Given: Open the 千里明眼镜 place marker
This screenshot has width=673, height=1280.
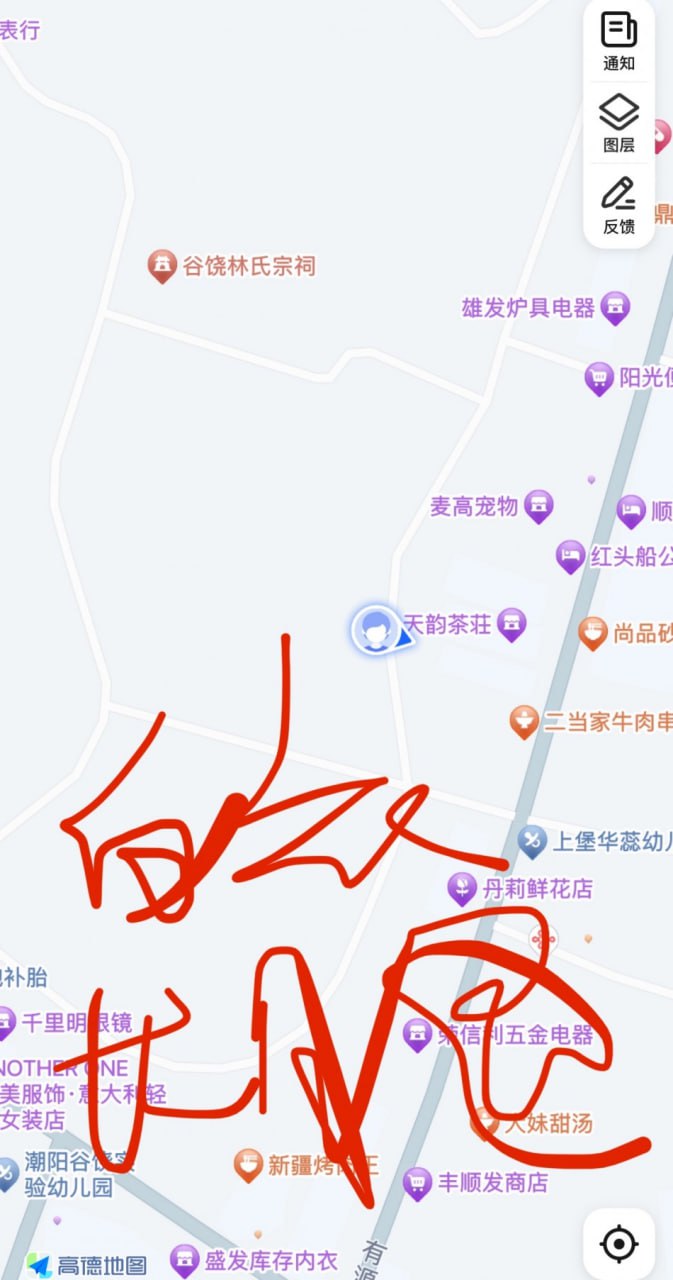Looking at the screenshot, I should click(6, 1022).
